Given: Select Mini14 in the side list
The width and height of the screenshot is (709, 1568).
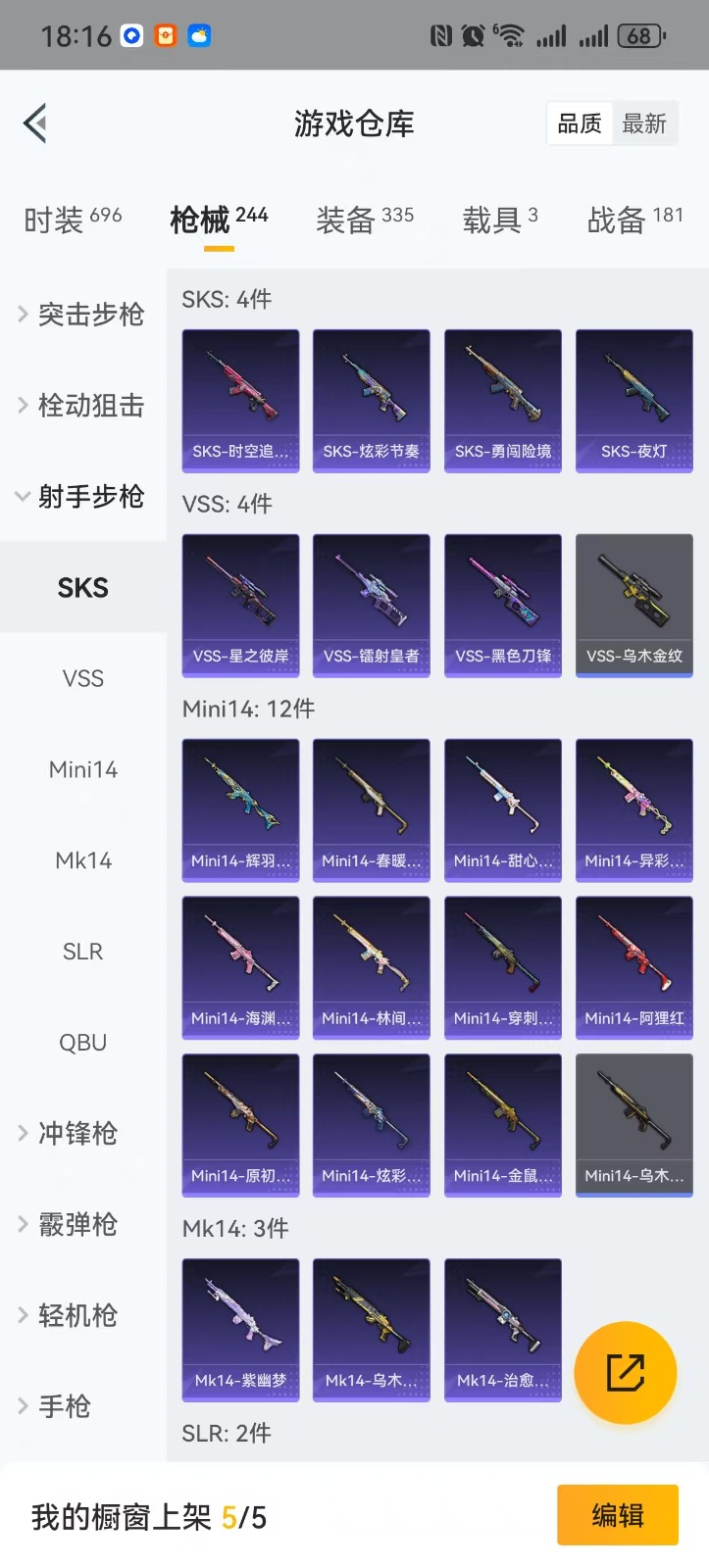Looking at the screenshot, I should coord(83,770).
